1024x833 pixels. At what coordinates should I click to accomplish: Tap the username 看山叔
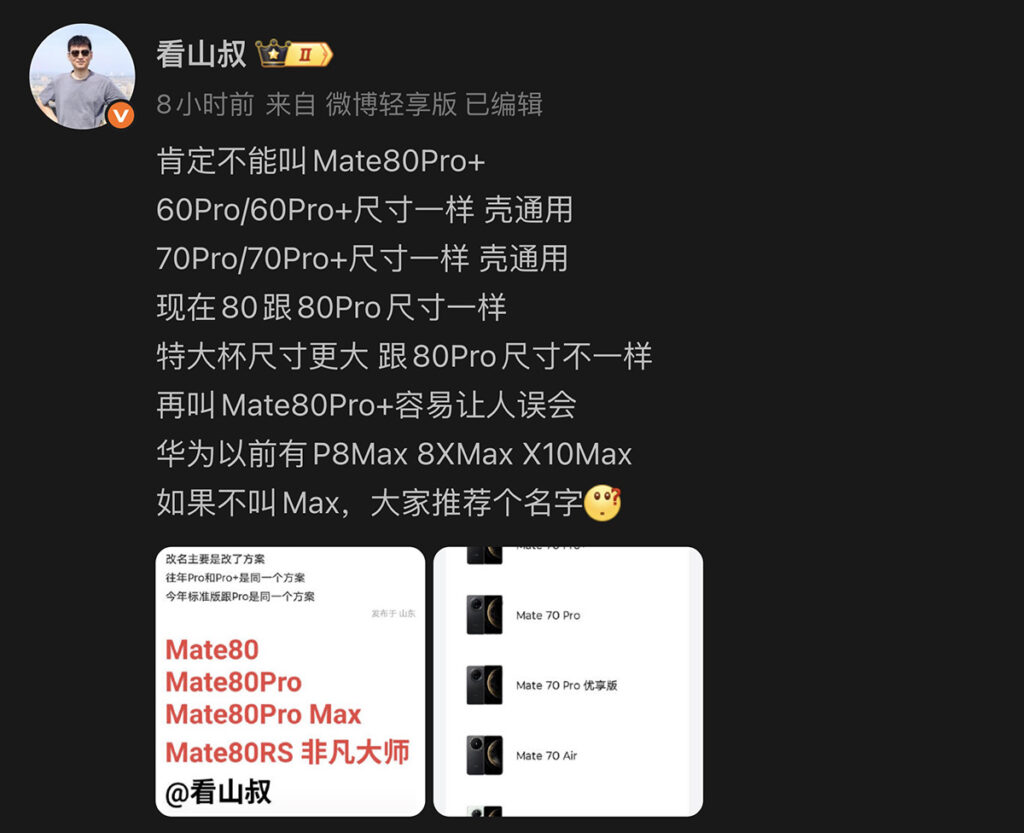click(x=201, y=54)
